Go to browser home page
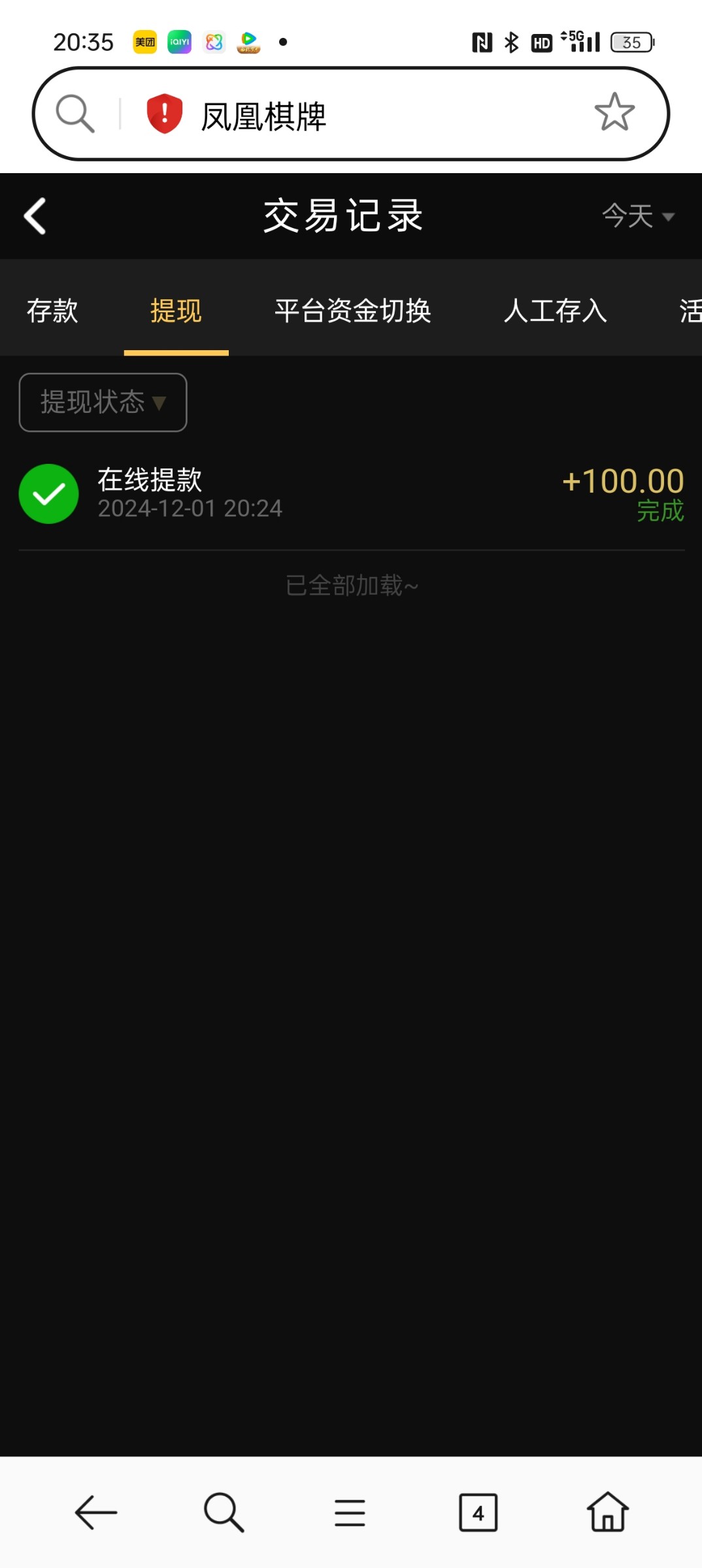702x1568 pixels. 607,1512
